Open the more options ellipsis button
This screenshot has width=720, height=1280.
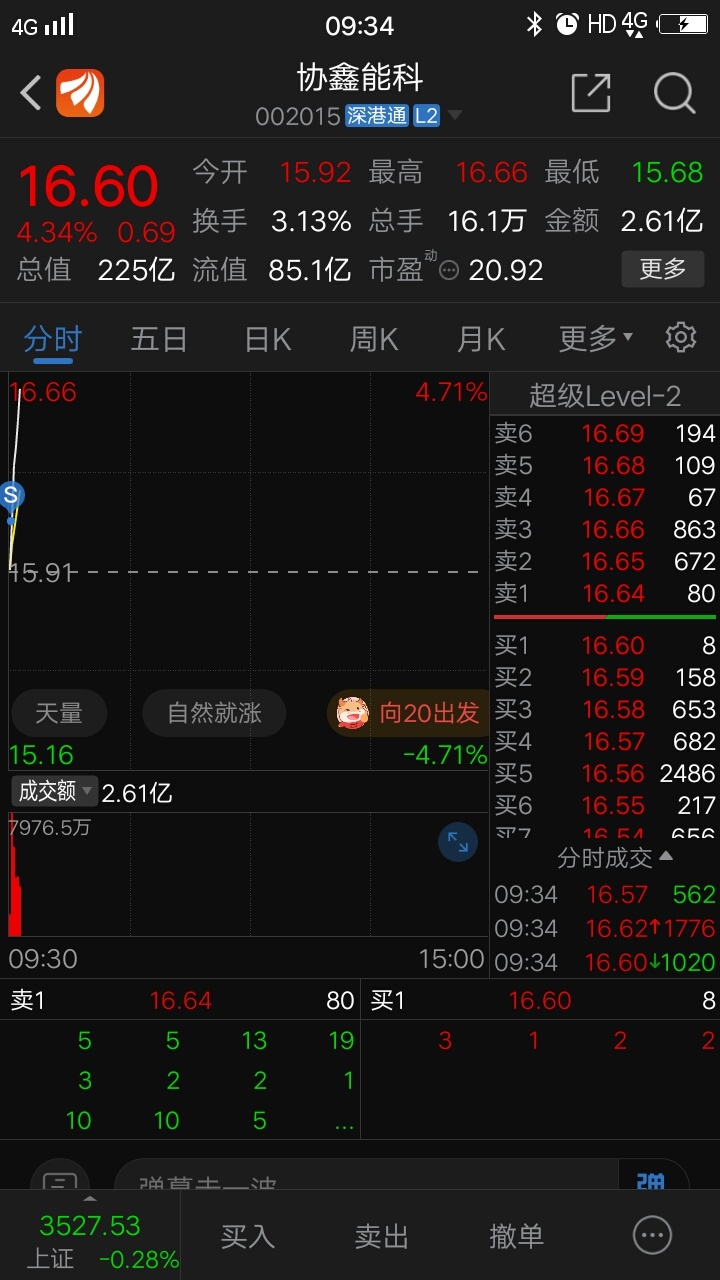(x=653, y=1236)
